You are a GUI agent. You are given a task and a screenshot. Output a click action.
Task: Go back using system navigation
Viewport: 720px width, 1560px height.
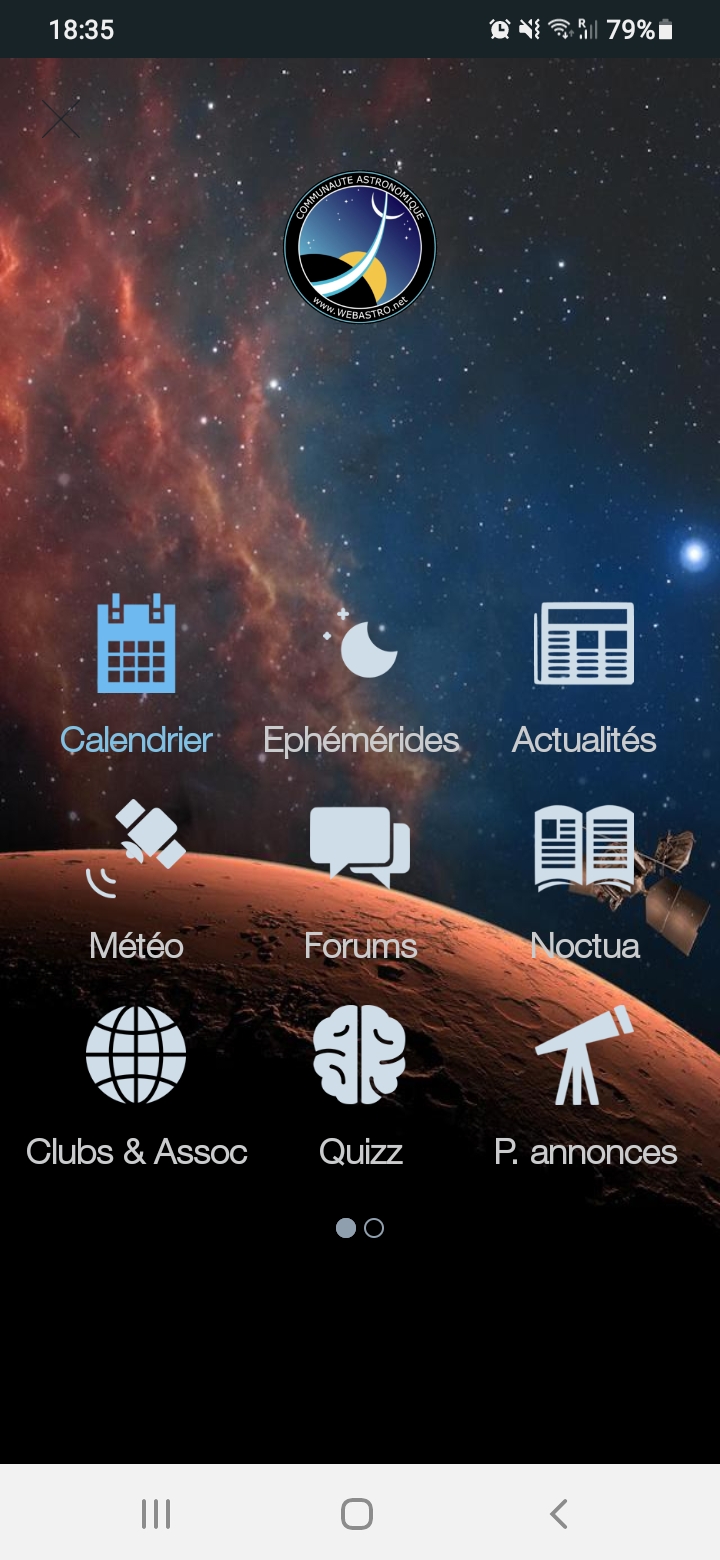559,1514
